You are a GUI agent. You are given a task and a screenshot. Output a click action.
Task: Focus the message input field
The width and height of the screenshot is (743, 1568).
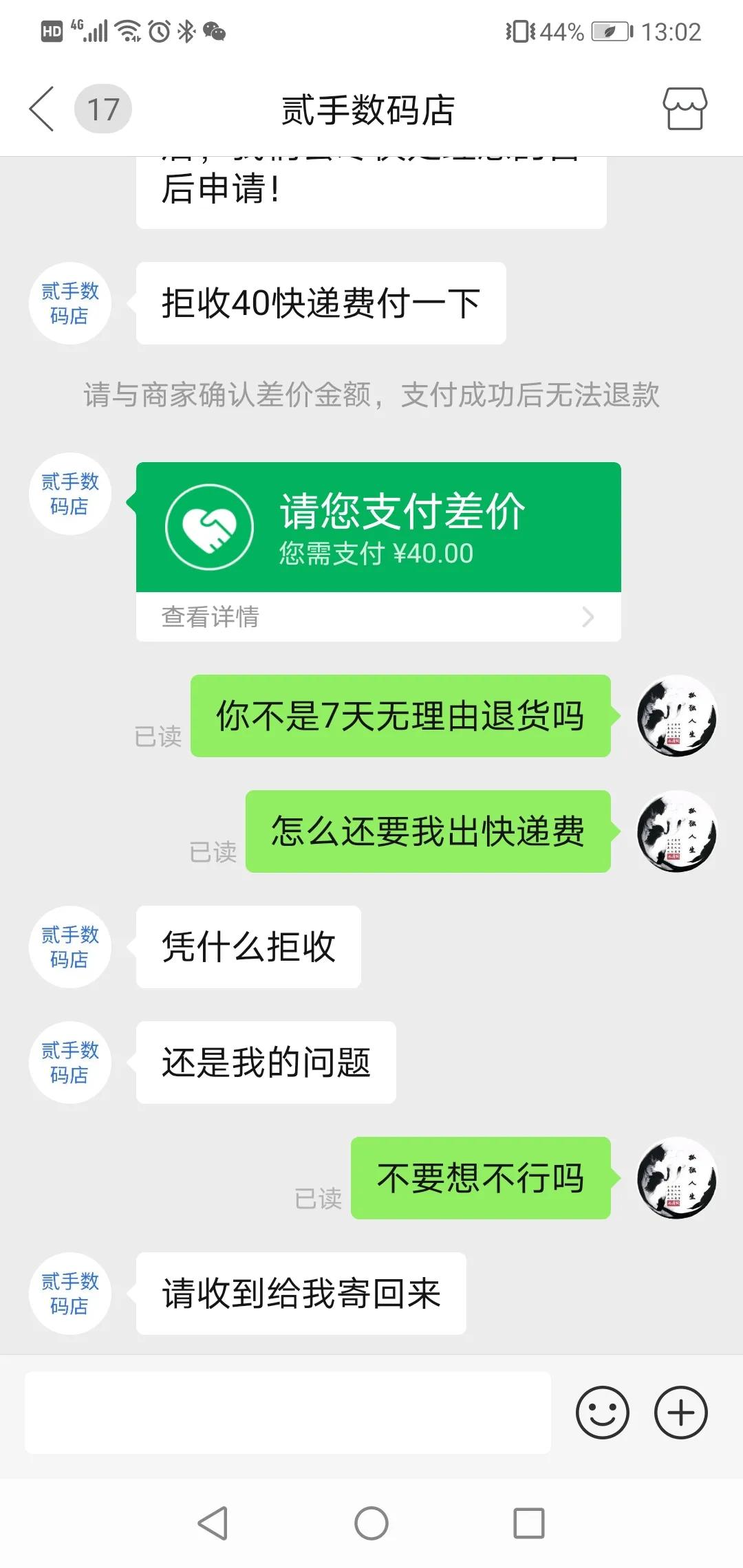288,1413
